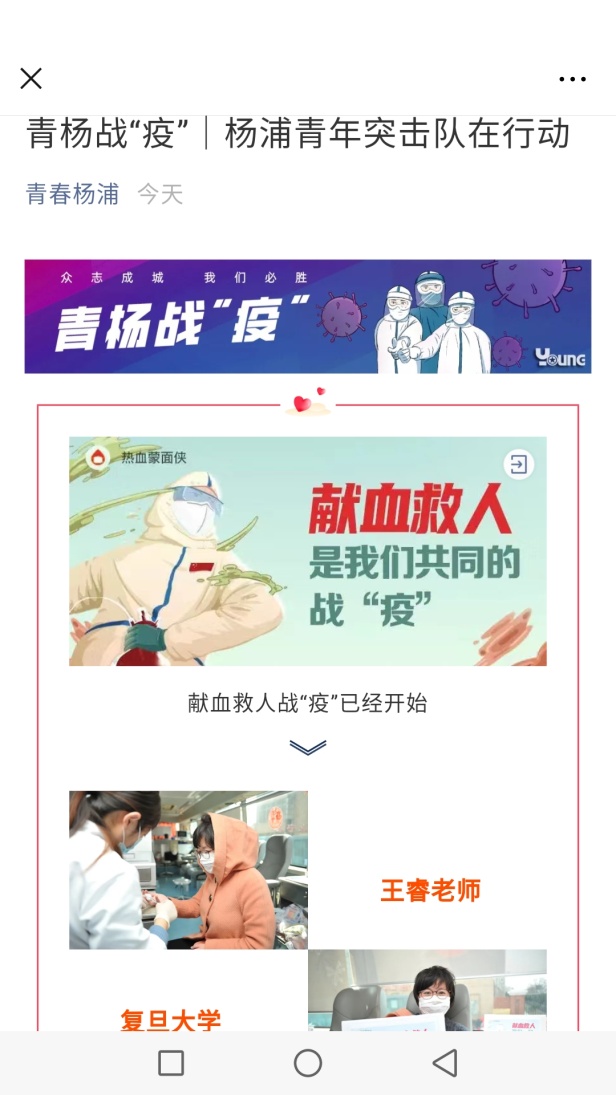Open the 献血救人 blood donation banner
This screenshot has height=1095, width=616.
coord(307,551)
